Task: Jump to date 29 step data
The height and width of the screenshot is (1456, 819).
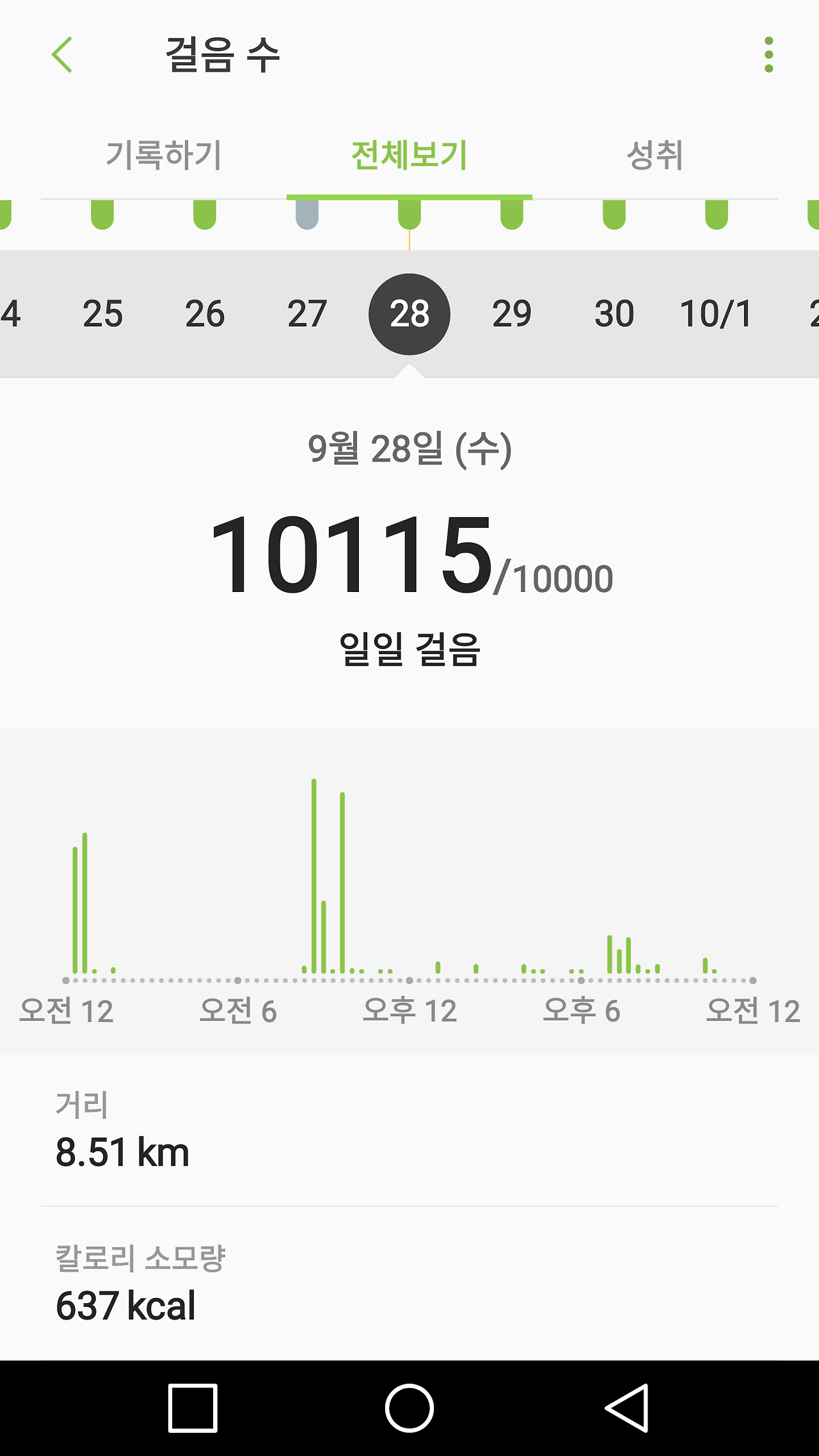Action: 512,314
